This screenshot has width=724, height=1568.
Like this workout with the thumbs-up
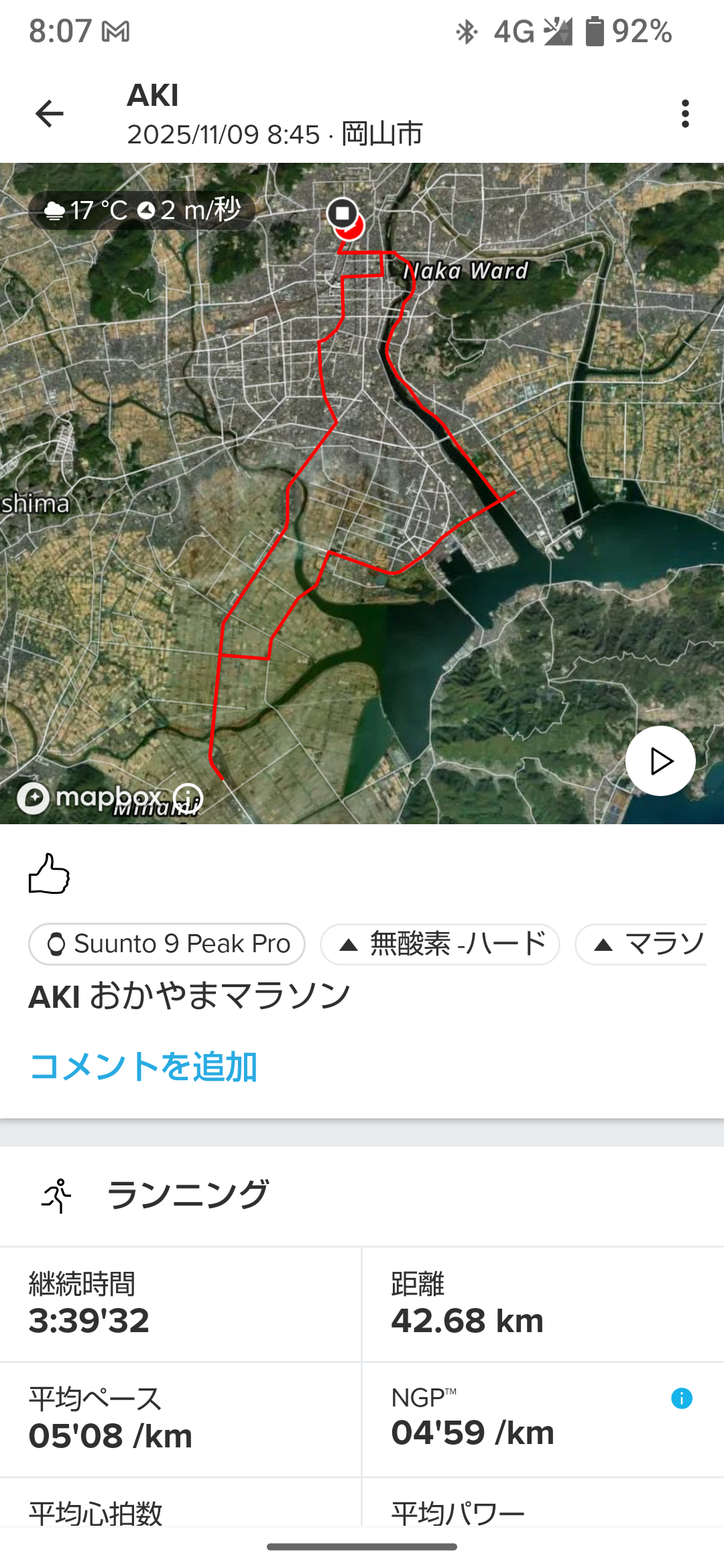coord(49,874)
